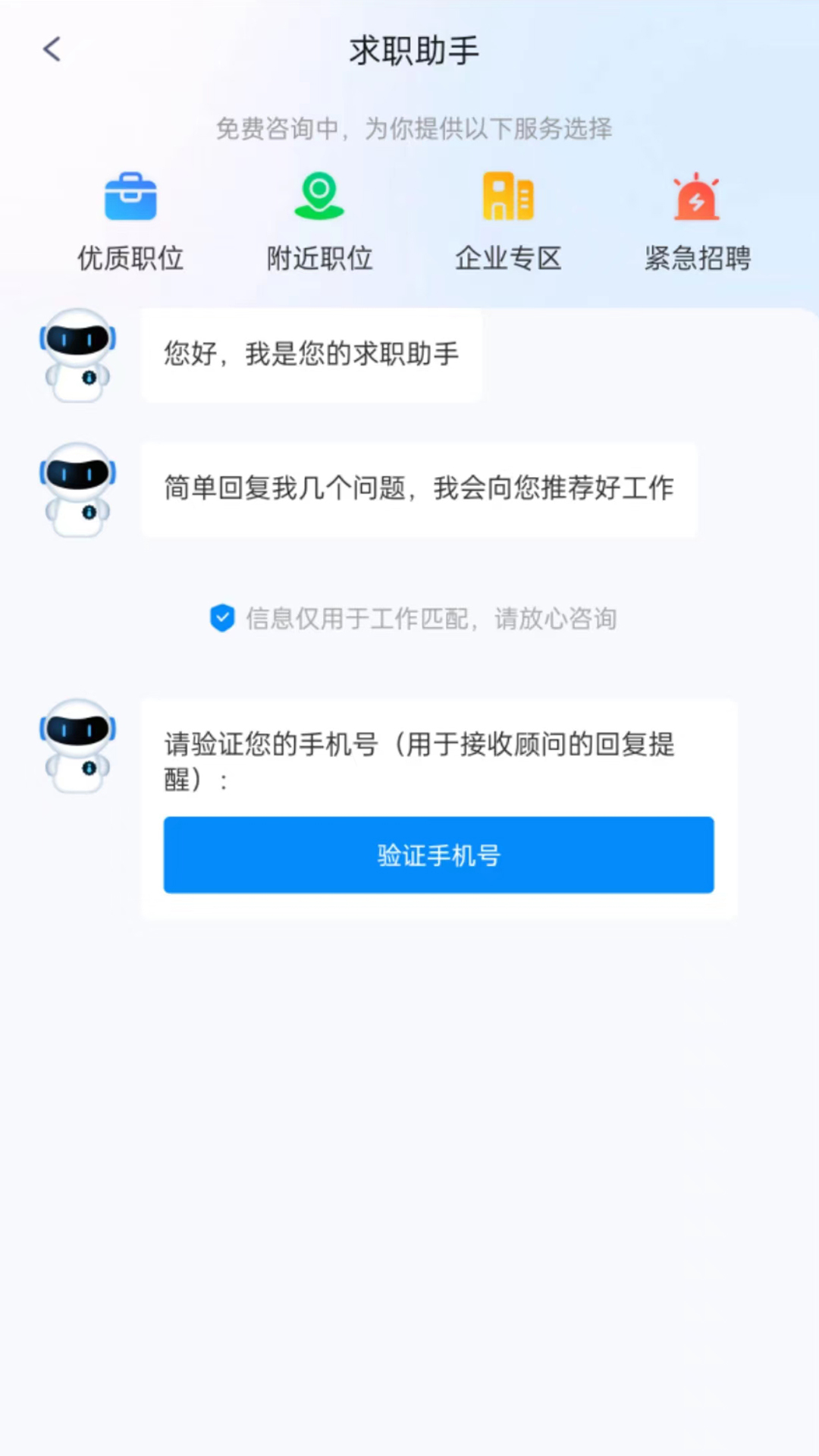Tap the 信息仅用于工作匹配 notice text

click(x=432, y=619)
